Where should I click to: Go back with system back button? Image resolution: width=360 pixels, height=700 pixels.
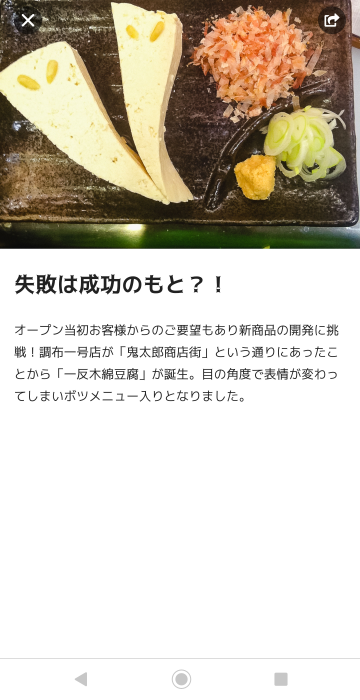[x=81, y=679]
